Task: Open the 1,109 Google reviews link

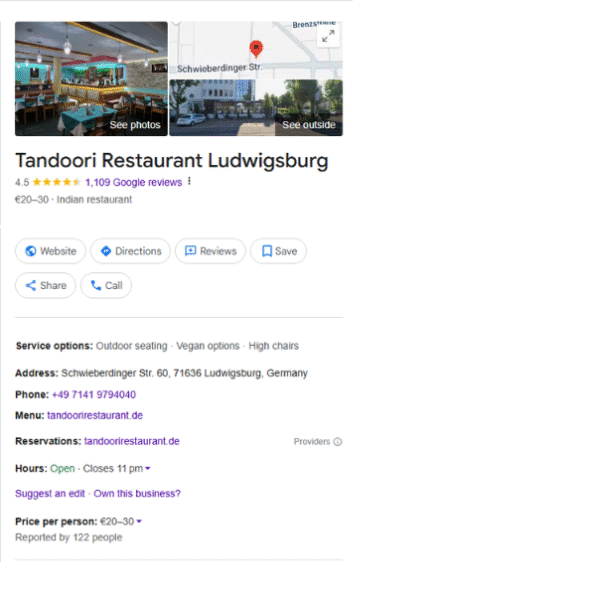Action: click(133, 182)
